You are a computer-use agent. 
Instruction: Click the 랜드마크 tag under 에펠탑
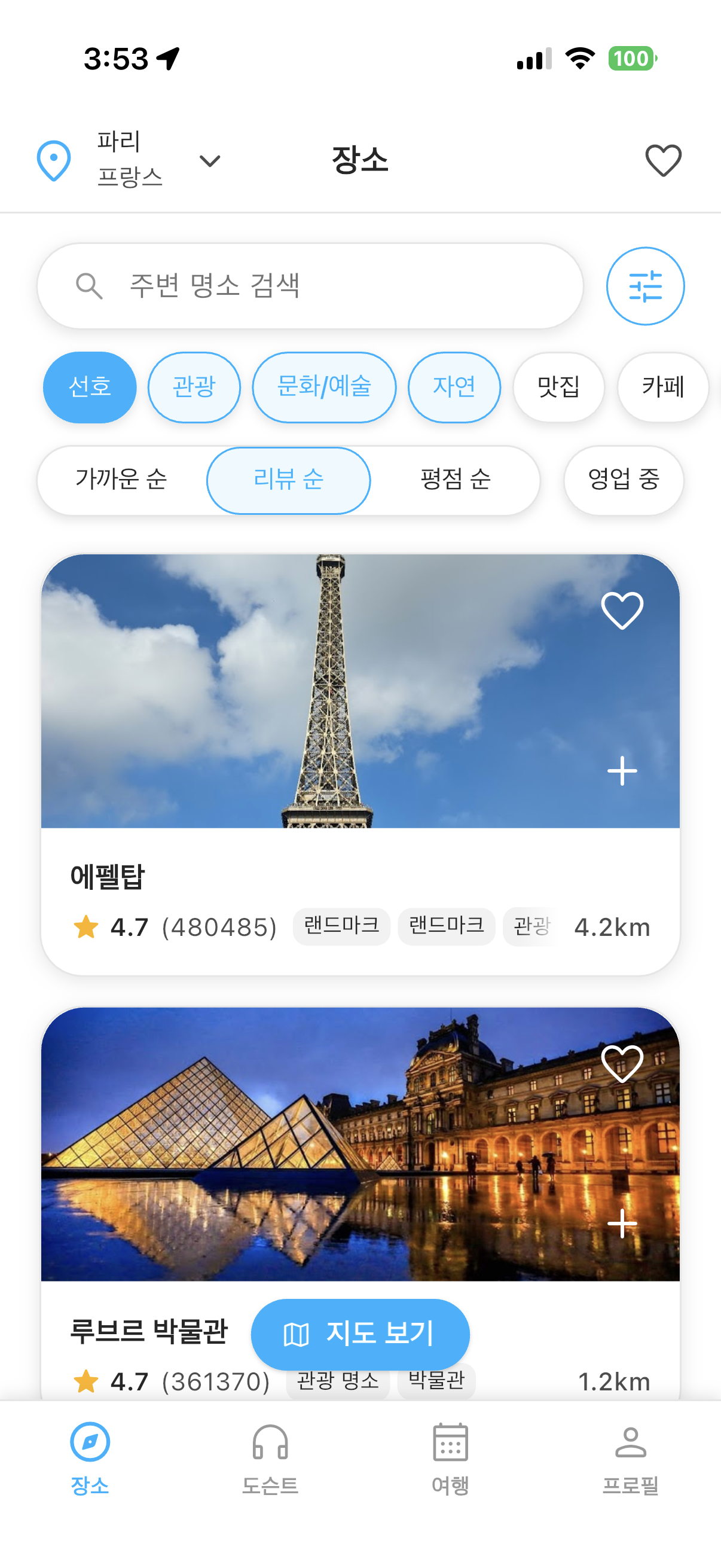click(341, 926)
